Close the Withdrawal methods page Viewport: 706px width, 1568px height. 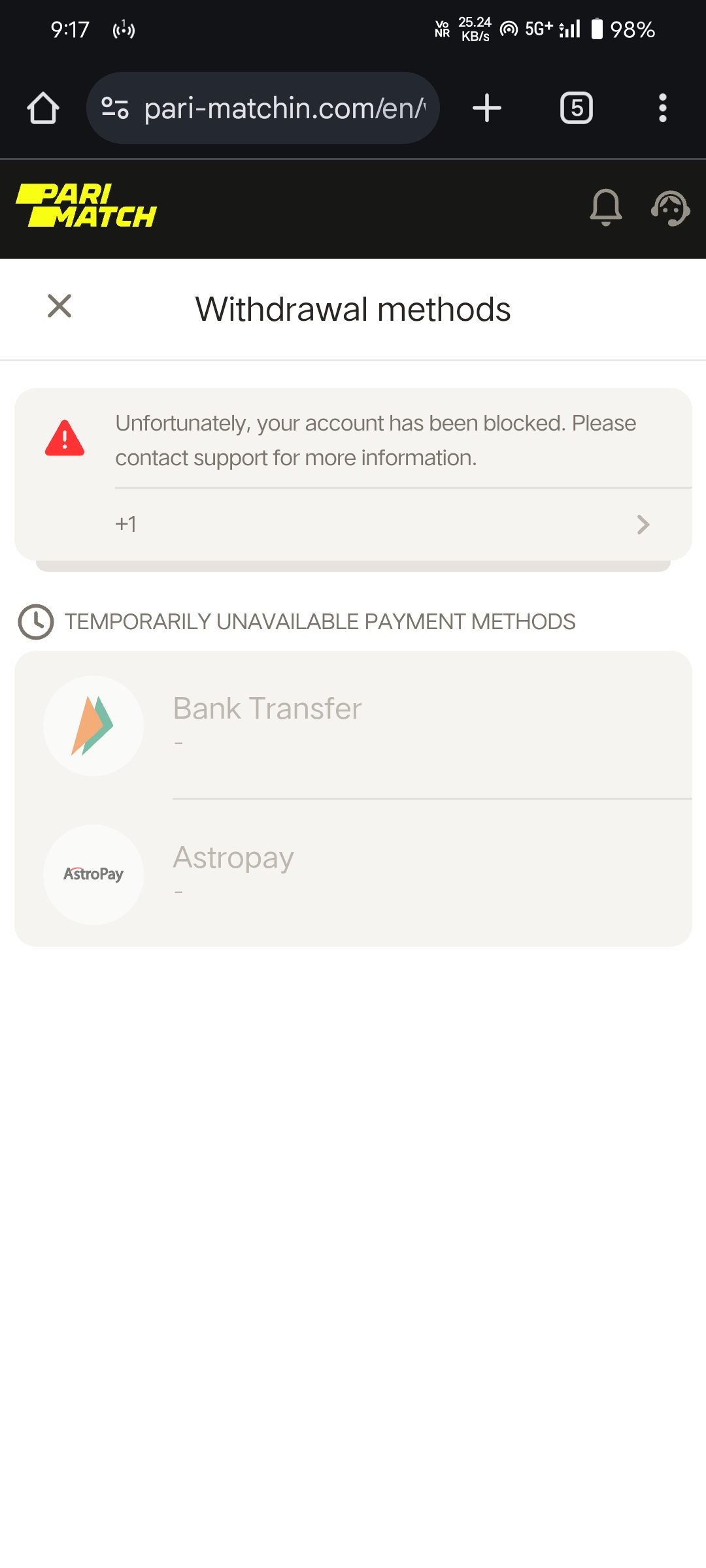[59, 306]
